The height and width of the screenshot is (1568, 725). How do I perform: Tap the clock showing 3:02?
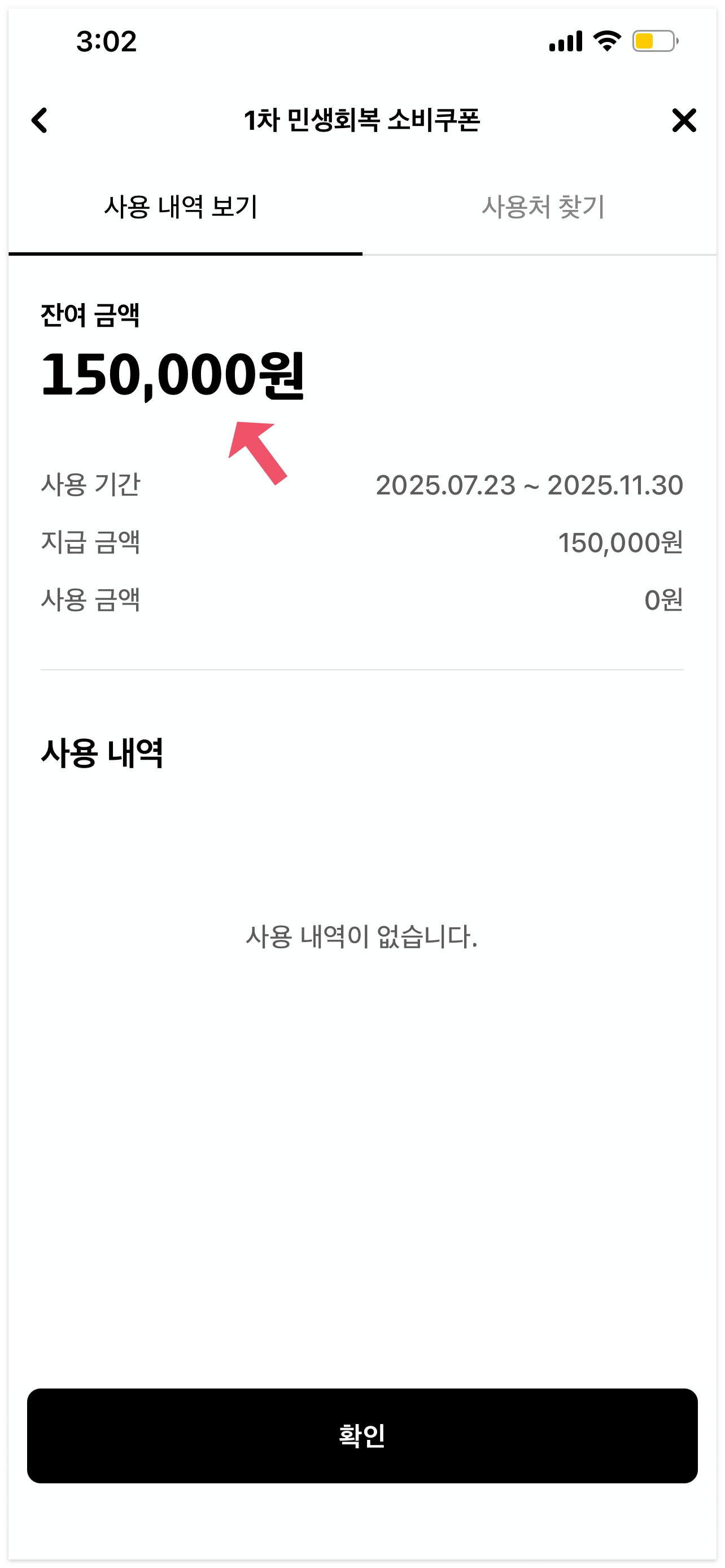[107, 41]
